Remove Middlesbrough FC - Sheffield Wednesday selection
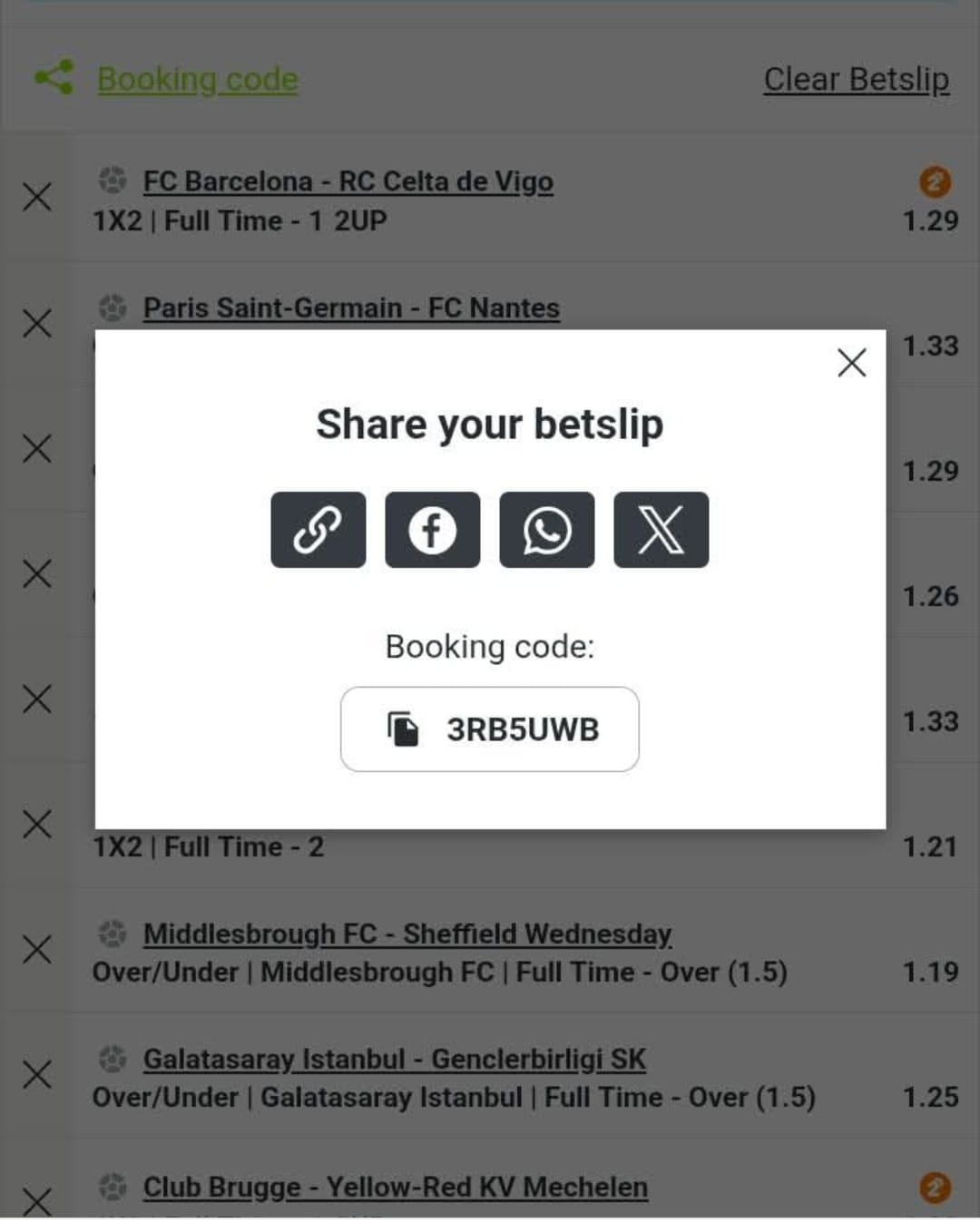Image resolution: width=980 pixels, height=1223 pixels. coord(37,950)
